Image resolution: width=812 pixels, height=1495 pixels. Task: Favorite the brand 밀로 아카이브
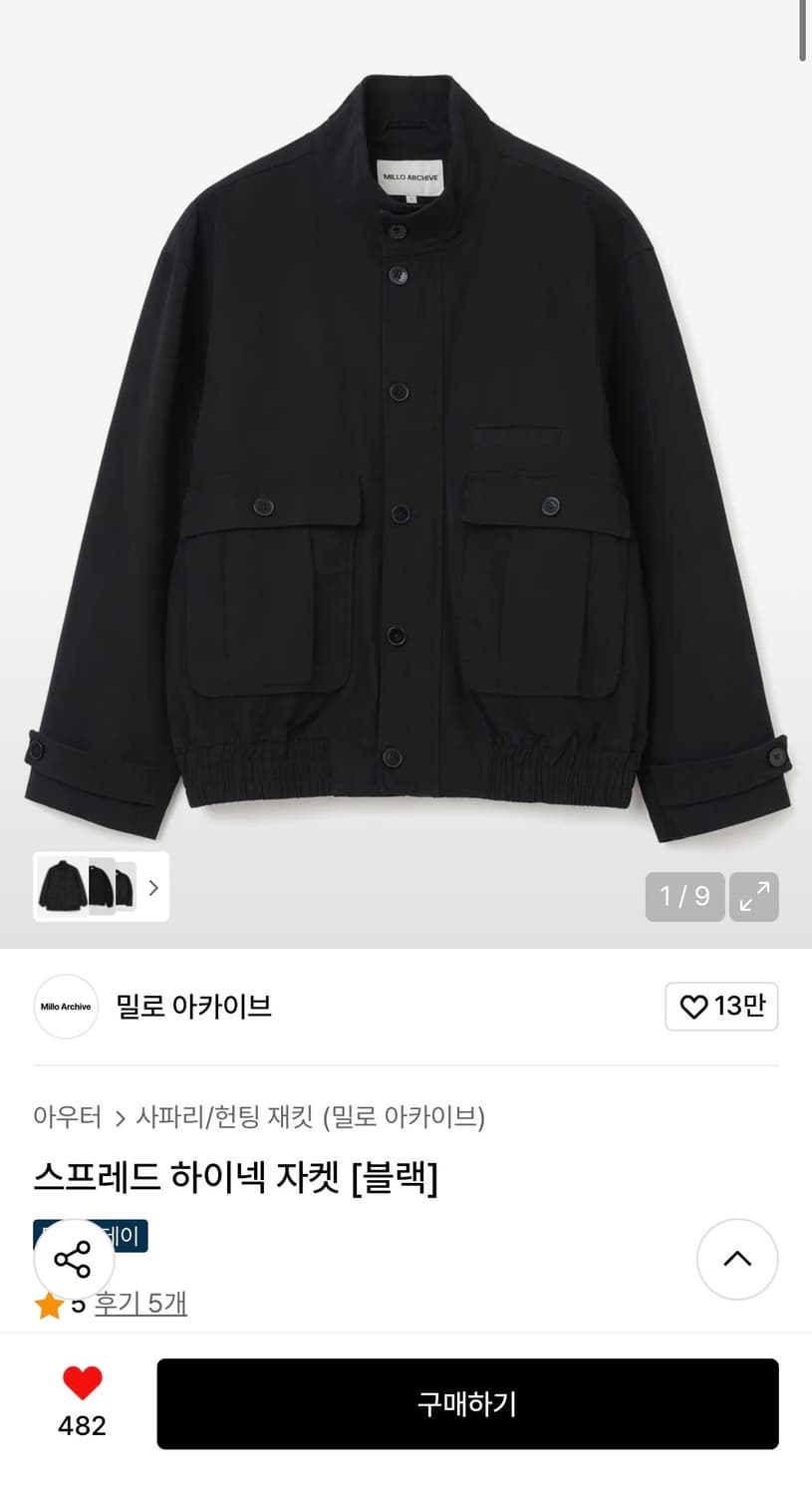(721, 1007)
